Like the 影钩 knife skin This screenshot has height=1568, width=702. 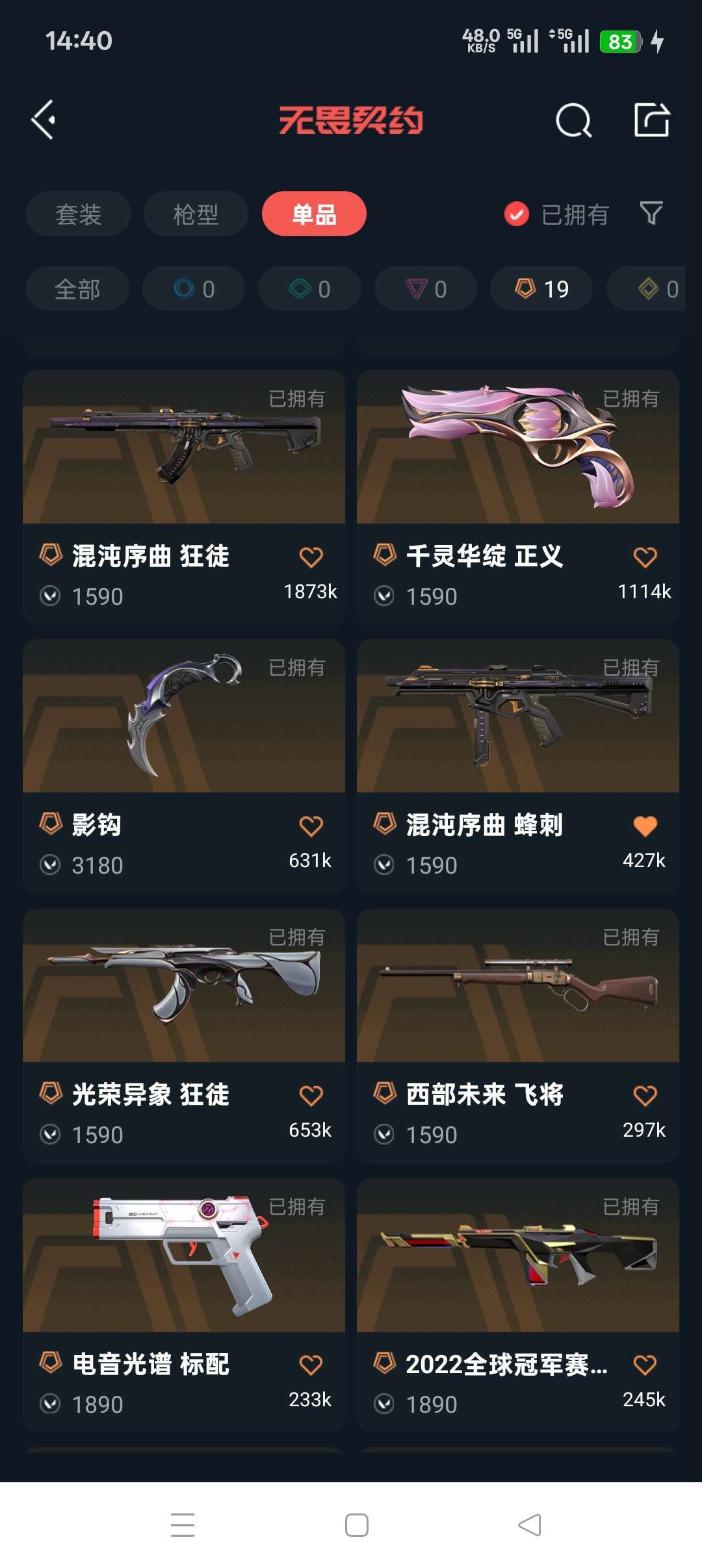311,826
